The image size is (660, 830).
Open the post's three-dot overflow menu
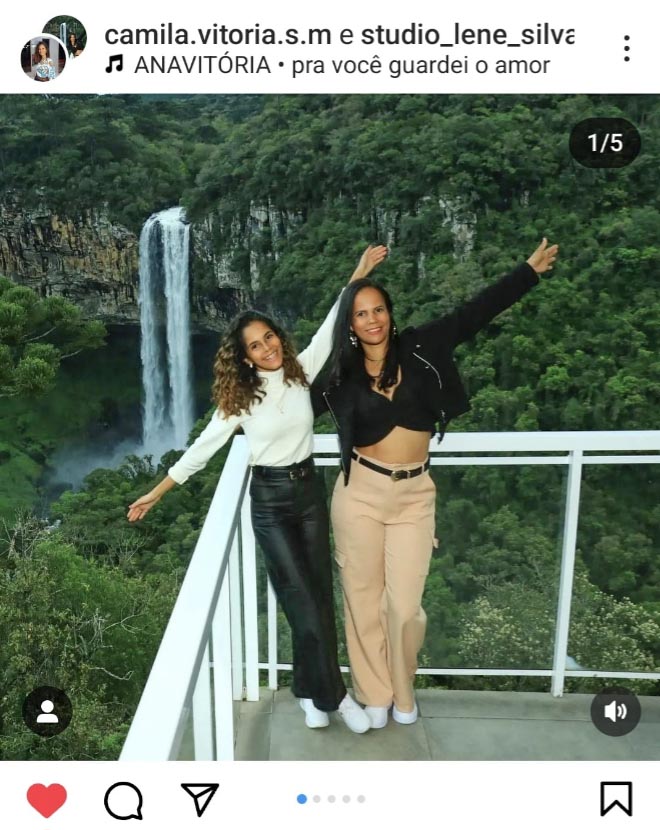[626, 48]
